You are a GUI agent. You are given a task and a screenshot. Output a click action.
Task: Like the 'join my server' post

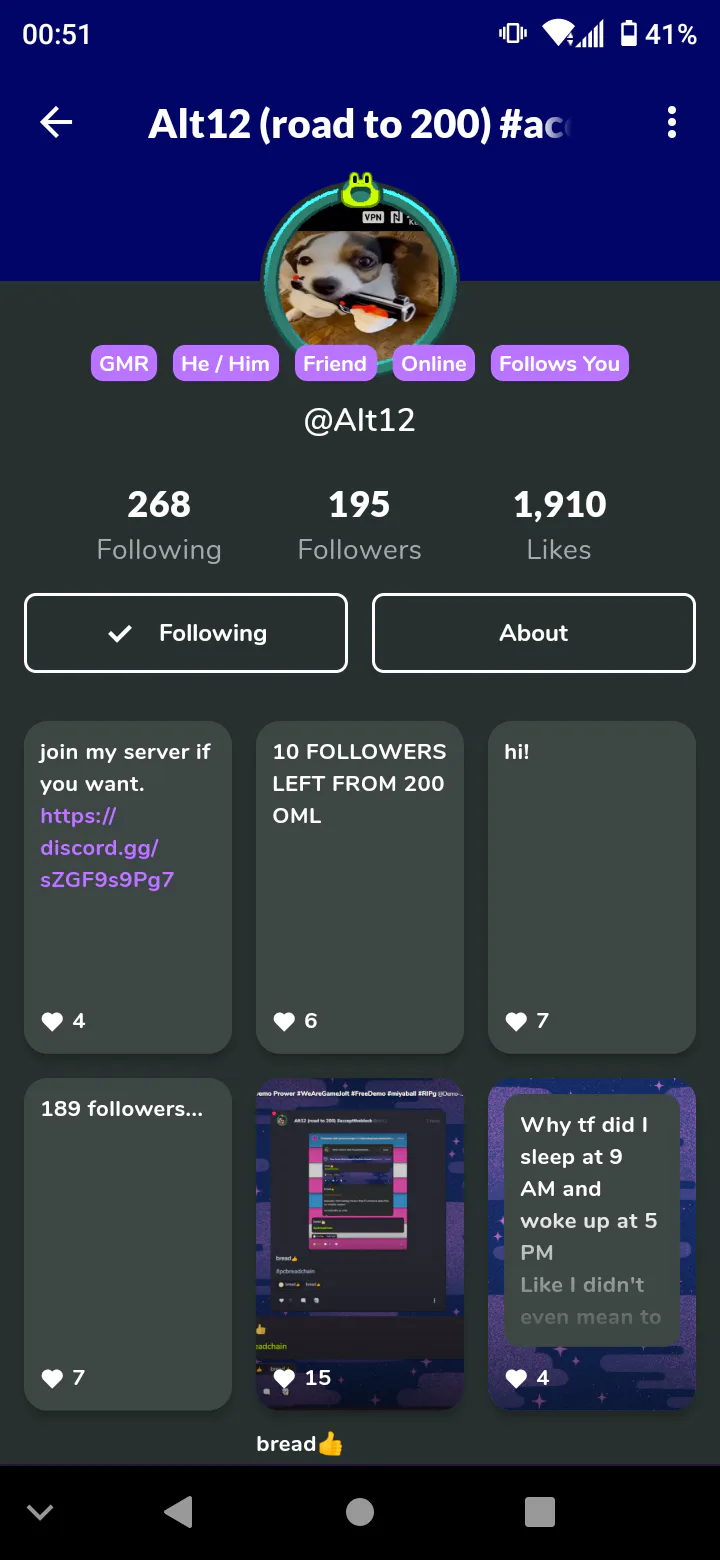click(52, 1021)
